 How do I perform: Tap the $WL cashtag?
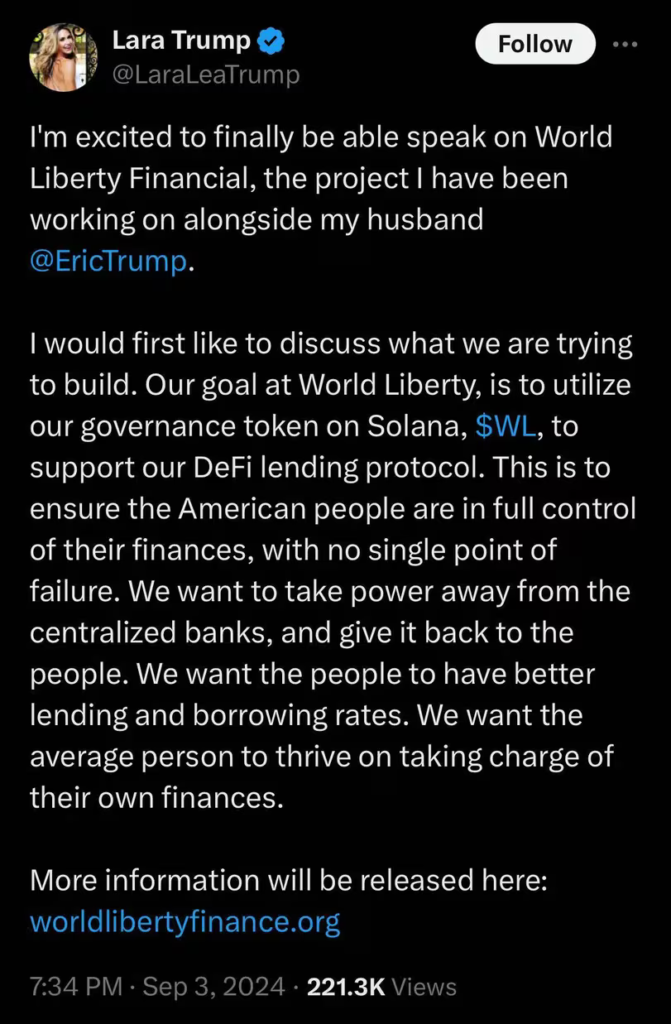pos(505,426)
